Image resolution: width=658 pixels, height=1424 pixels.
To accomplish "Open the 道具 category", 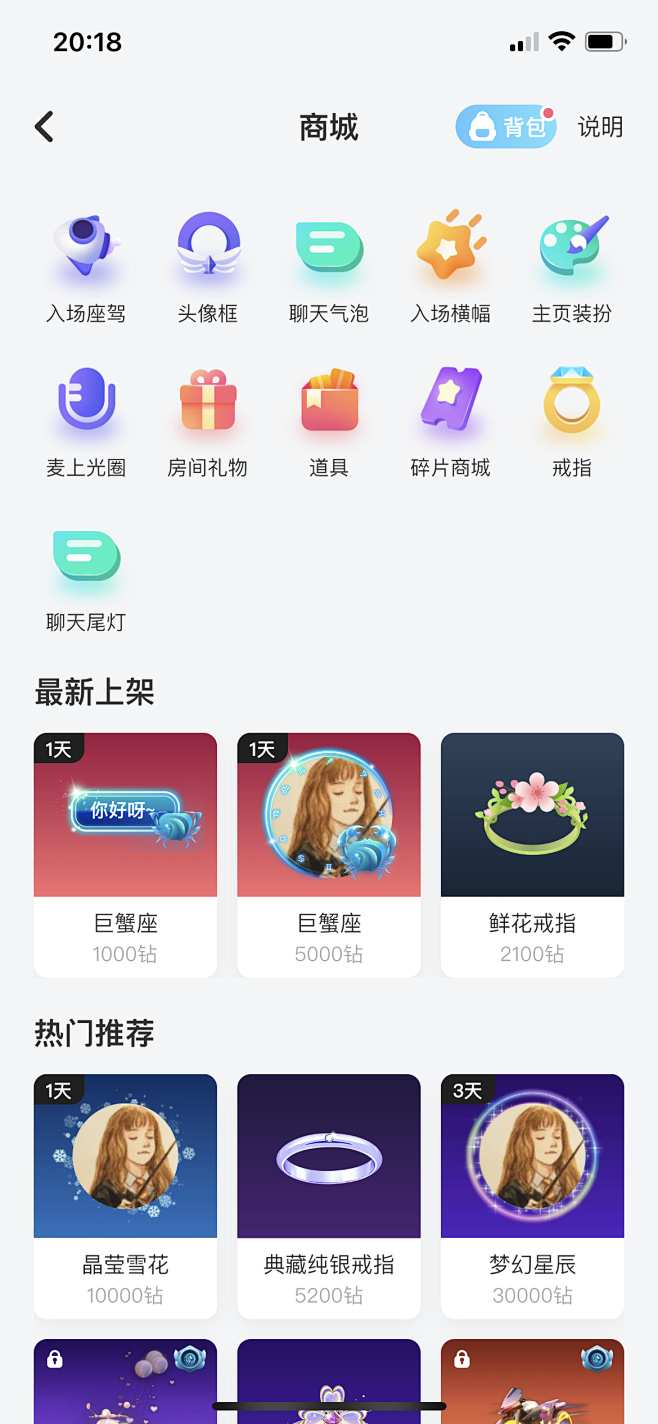I will [329, 422].
